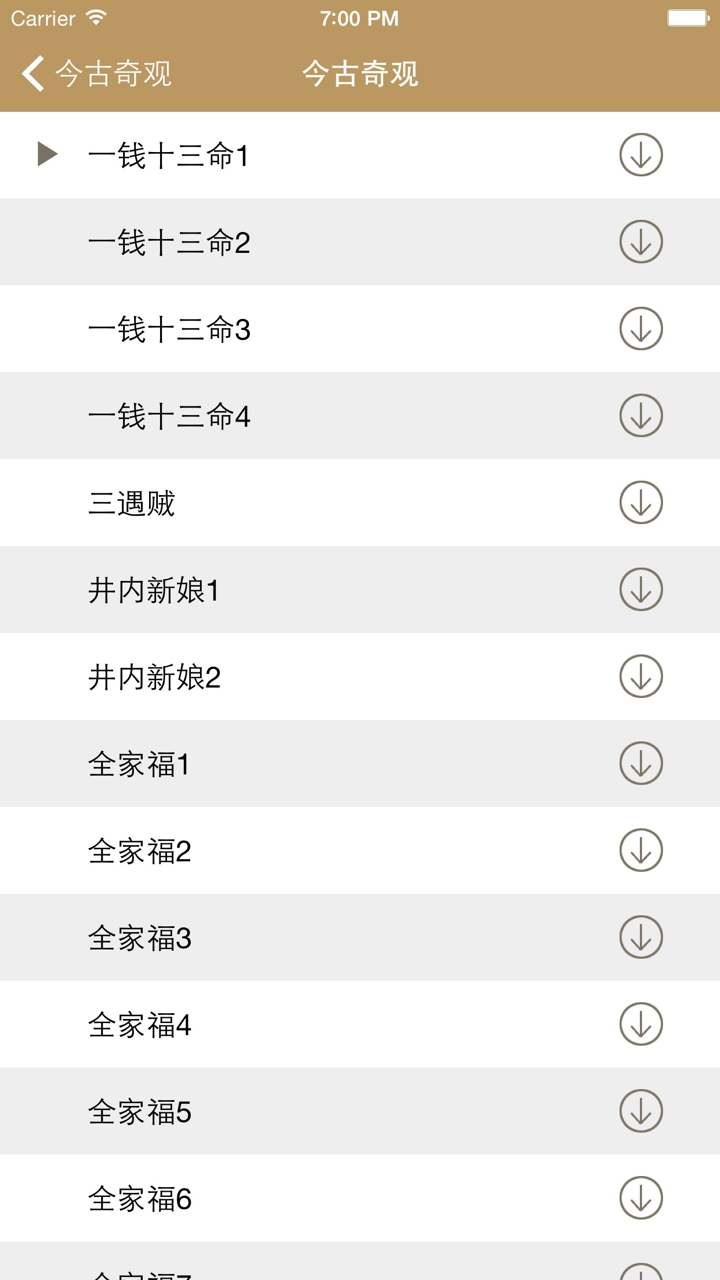This screenshot has width=720, height=1280.
Task: Download 全家福3 audio
Action: (x=640, y=937)
